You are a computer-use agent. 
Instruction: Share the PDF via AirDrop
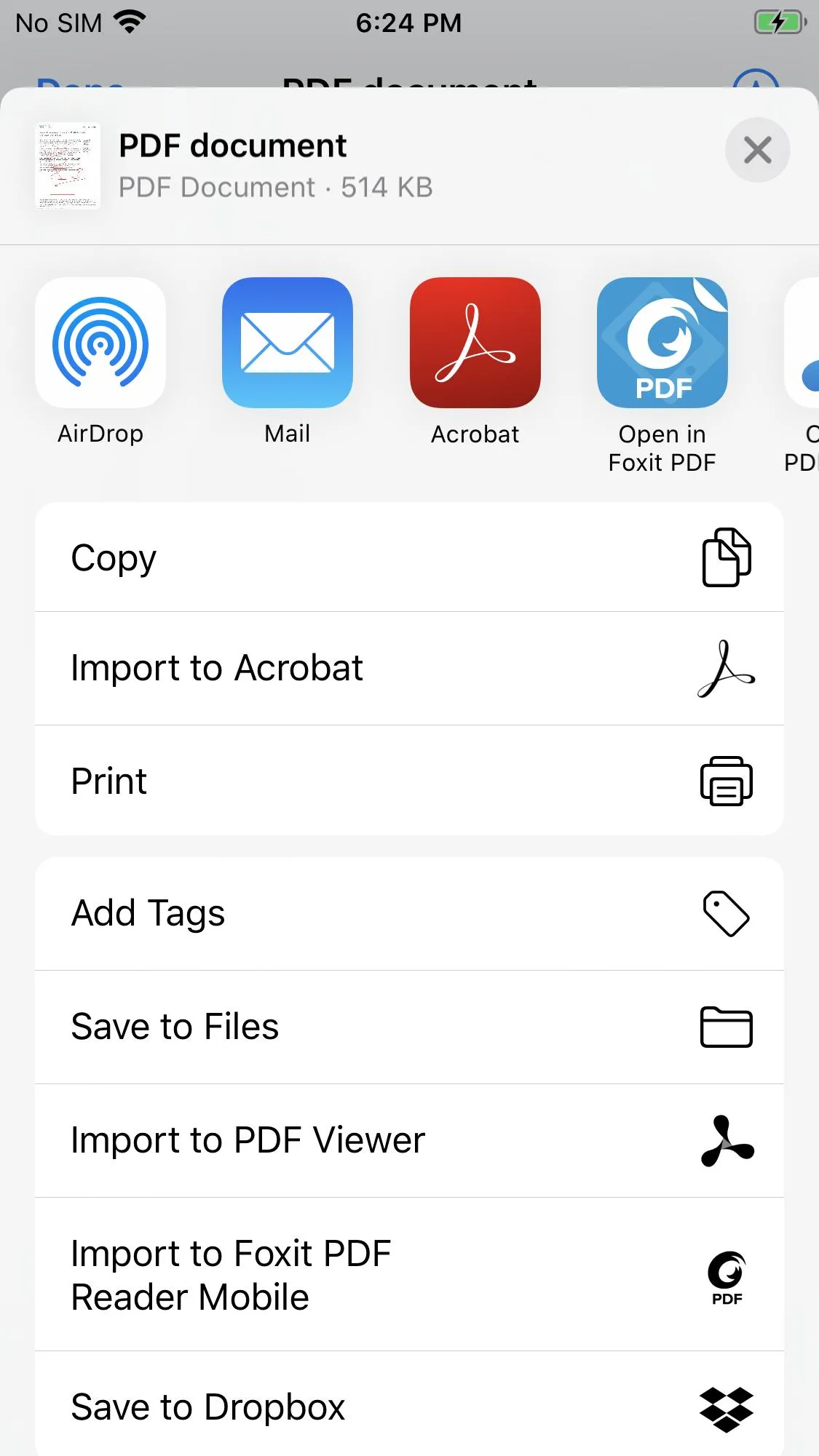coord(100,343)
